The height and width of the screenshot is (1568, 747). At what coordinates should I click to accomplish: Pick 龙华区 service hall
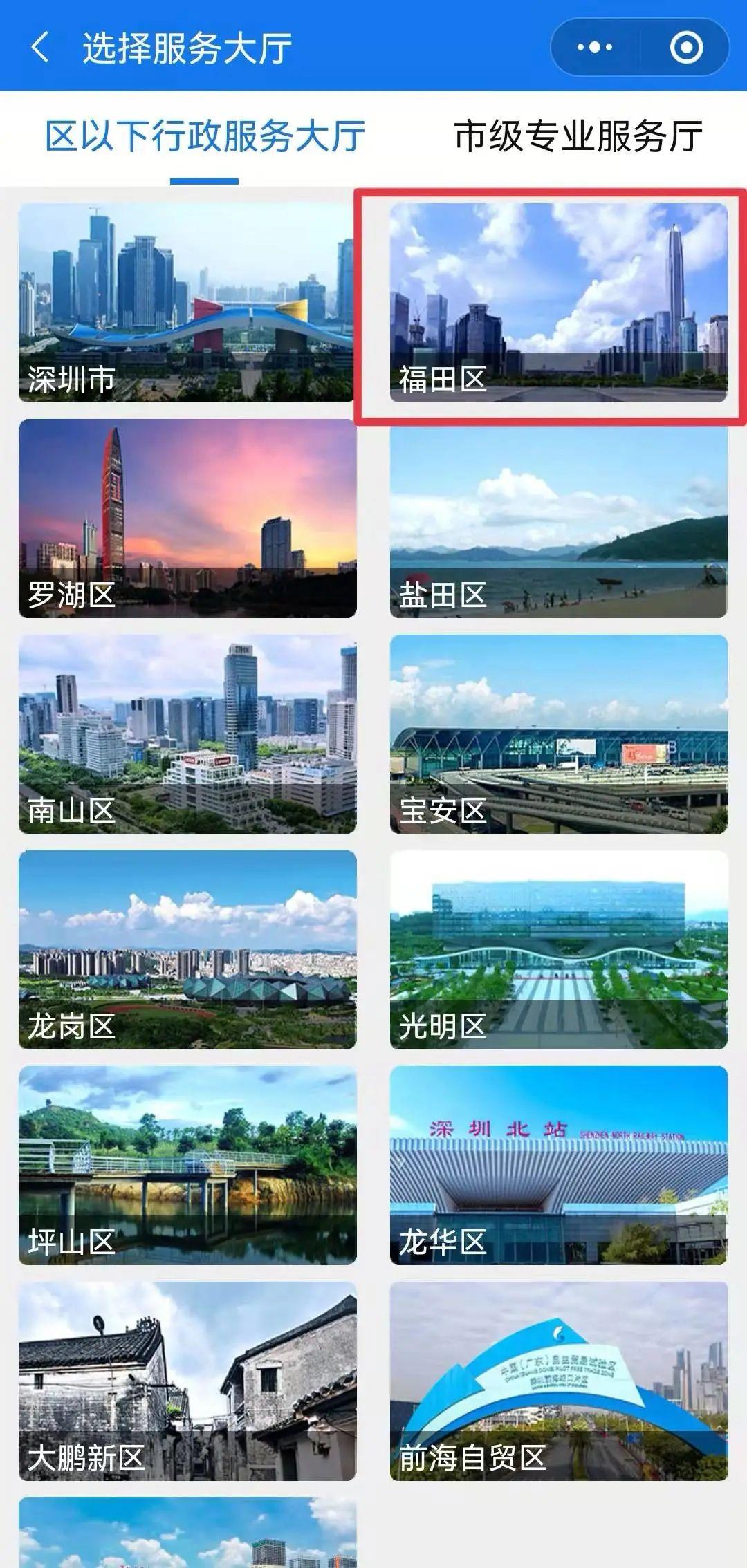point(558,1165)
